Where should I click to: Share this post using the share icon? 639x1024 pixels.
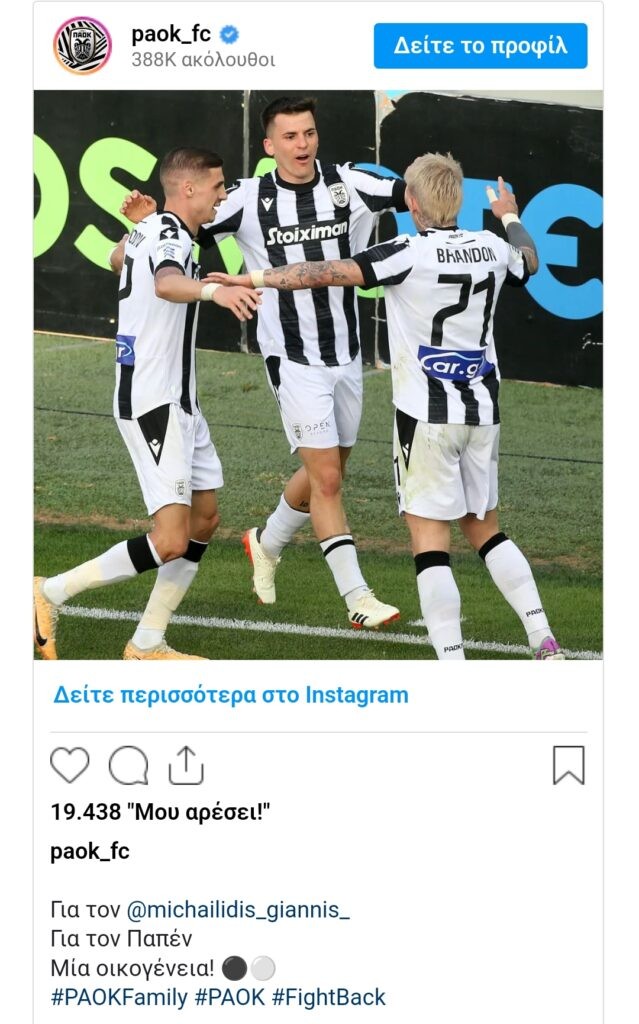(186, 765)
